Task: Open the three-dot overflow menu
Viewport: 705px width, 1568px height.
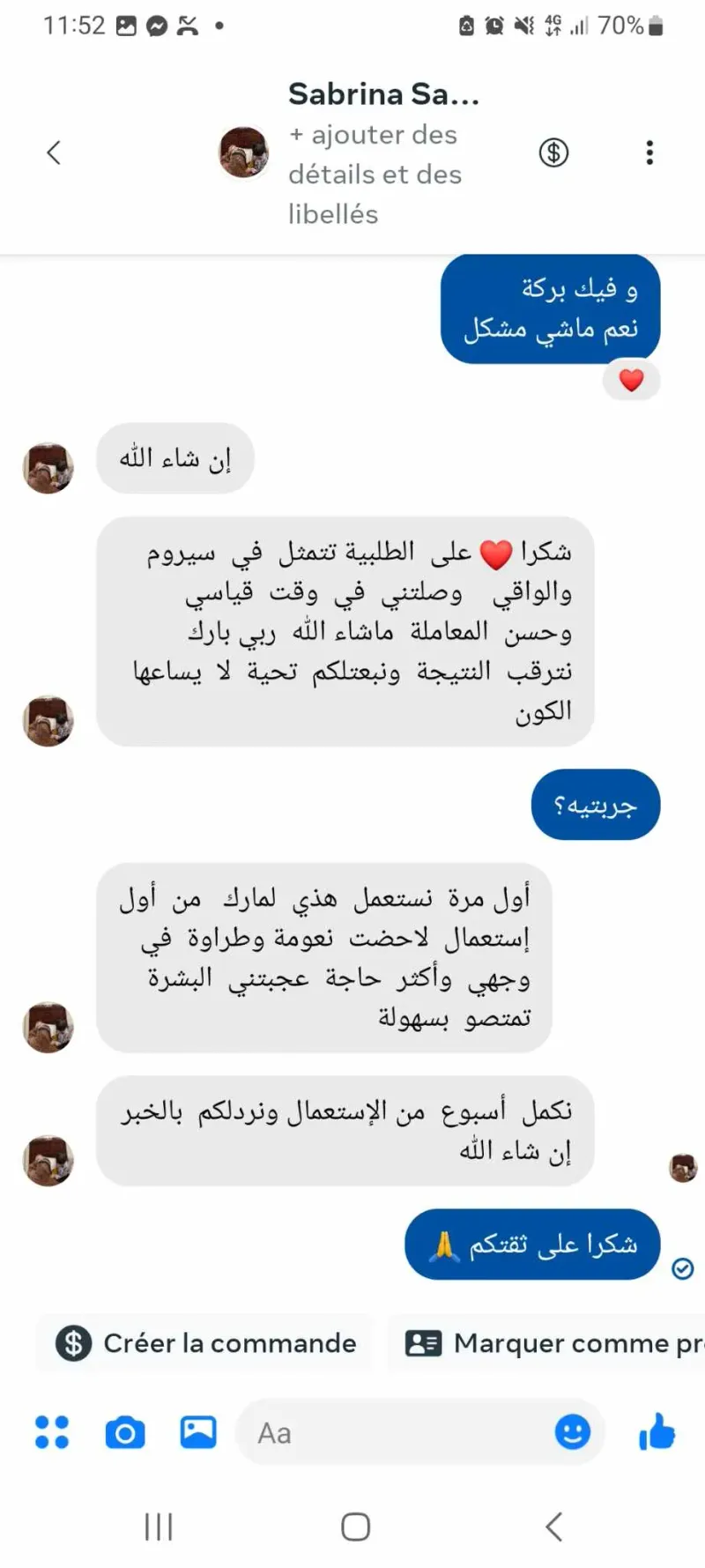Action: (649, 153)
